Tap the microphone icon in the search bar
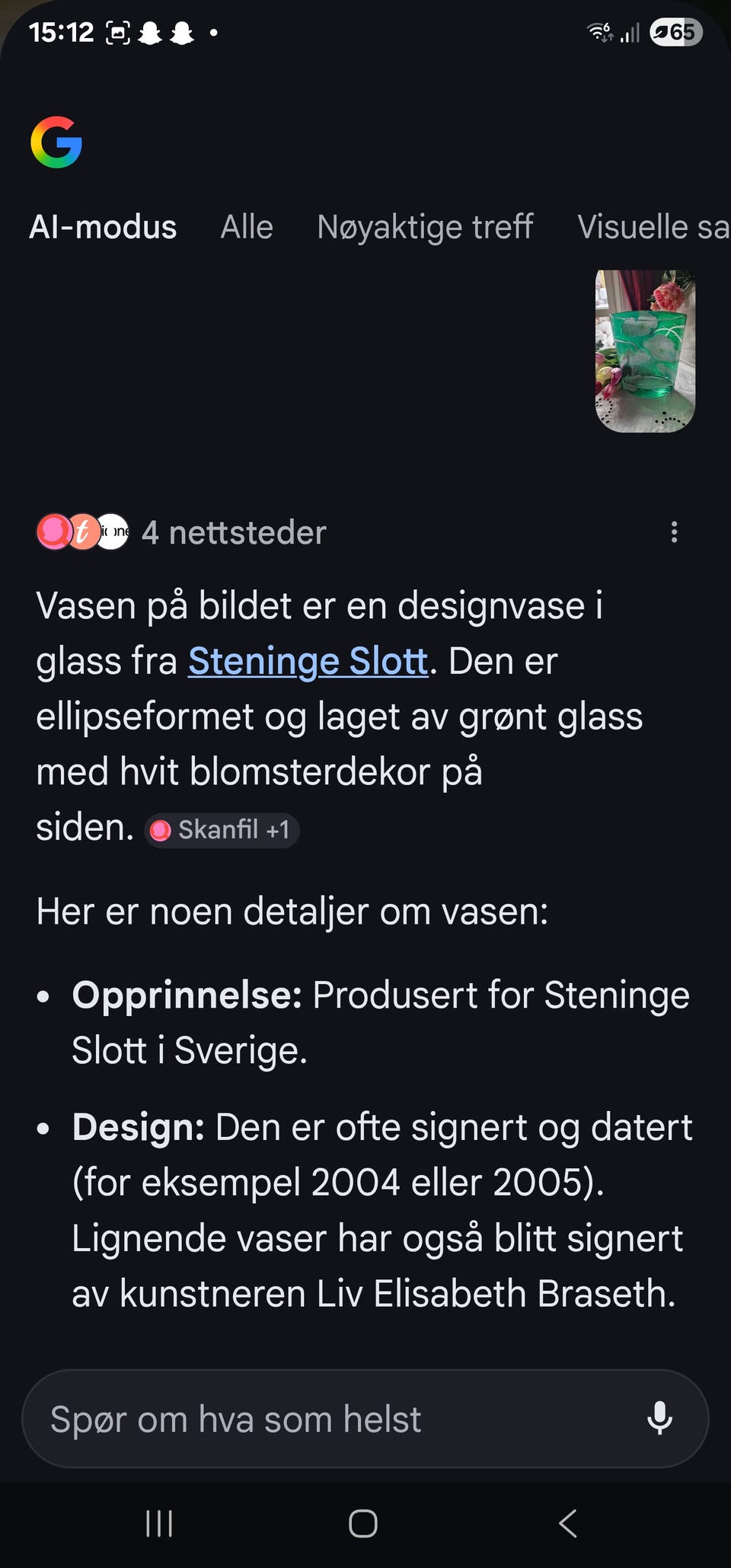This screenshot has width=731, height=1568. click(659, 1418)
